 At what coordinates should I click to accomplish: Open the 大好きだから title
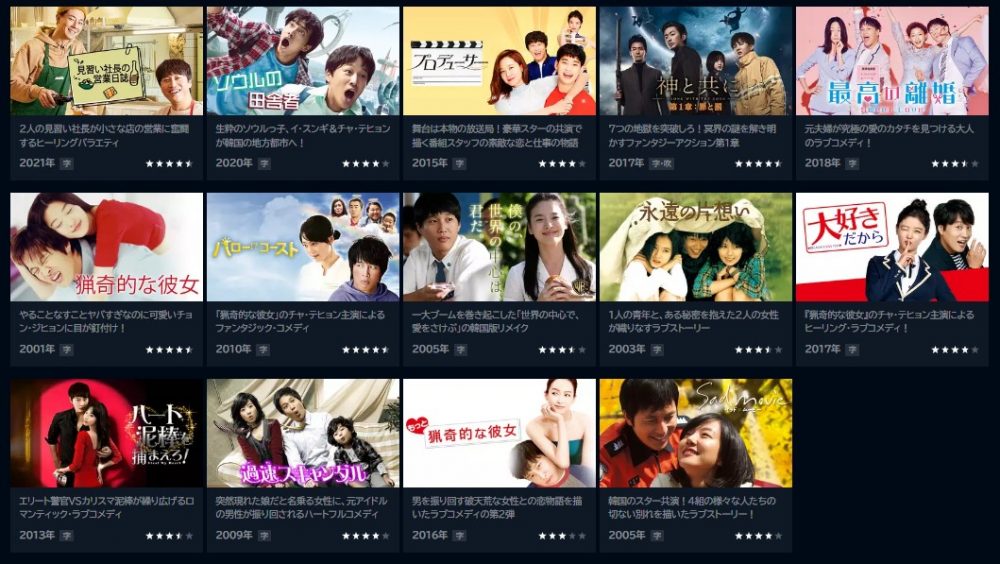click(891, 247)
